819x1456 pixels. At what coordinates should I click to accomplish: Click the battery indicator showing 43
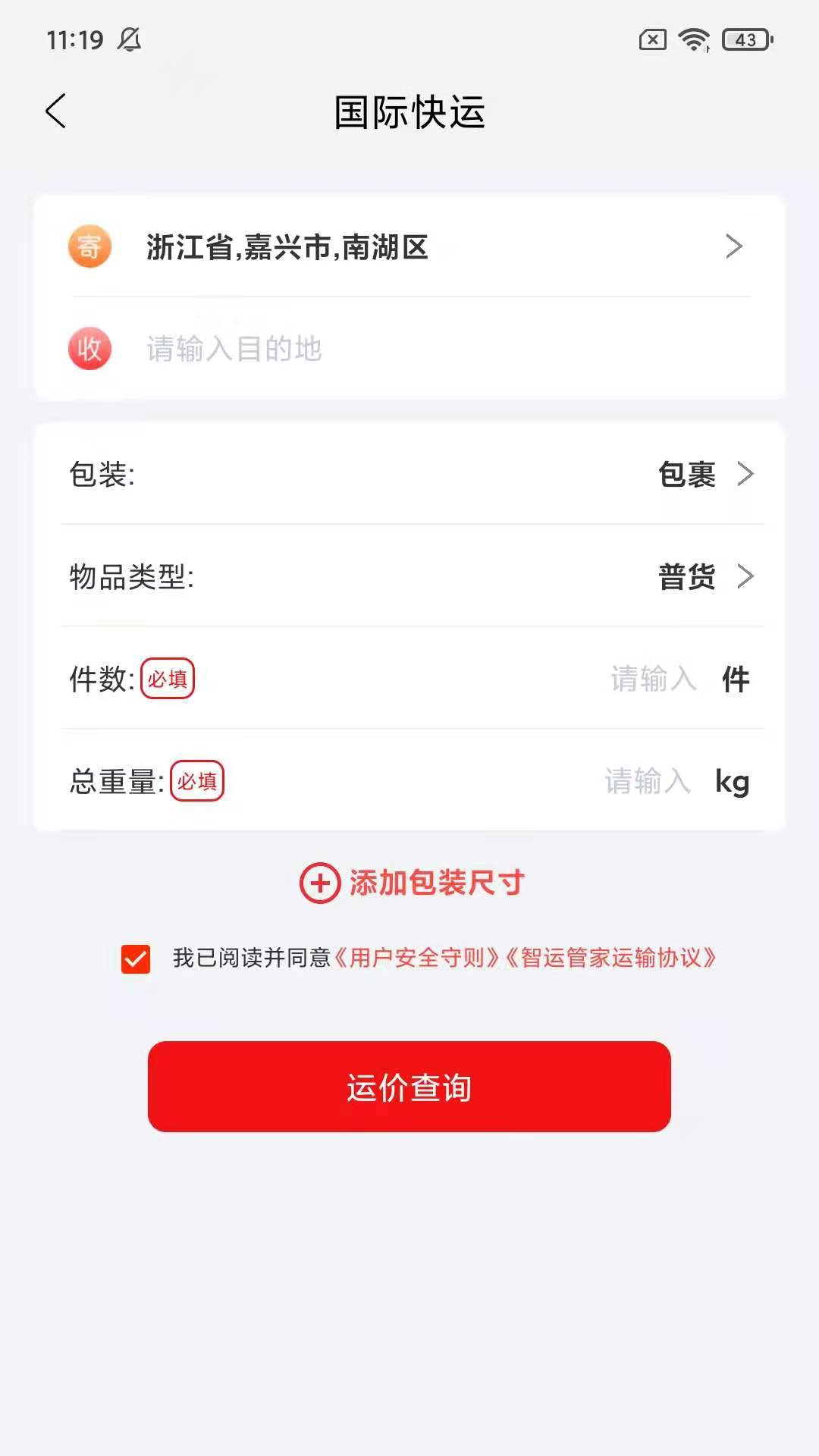[x=745, y=40]
